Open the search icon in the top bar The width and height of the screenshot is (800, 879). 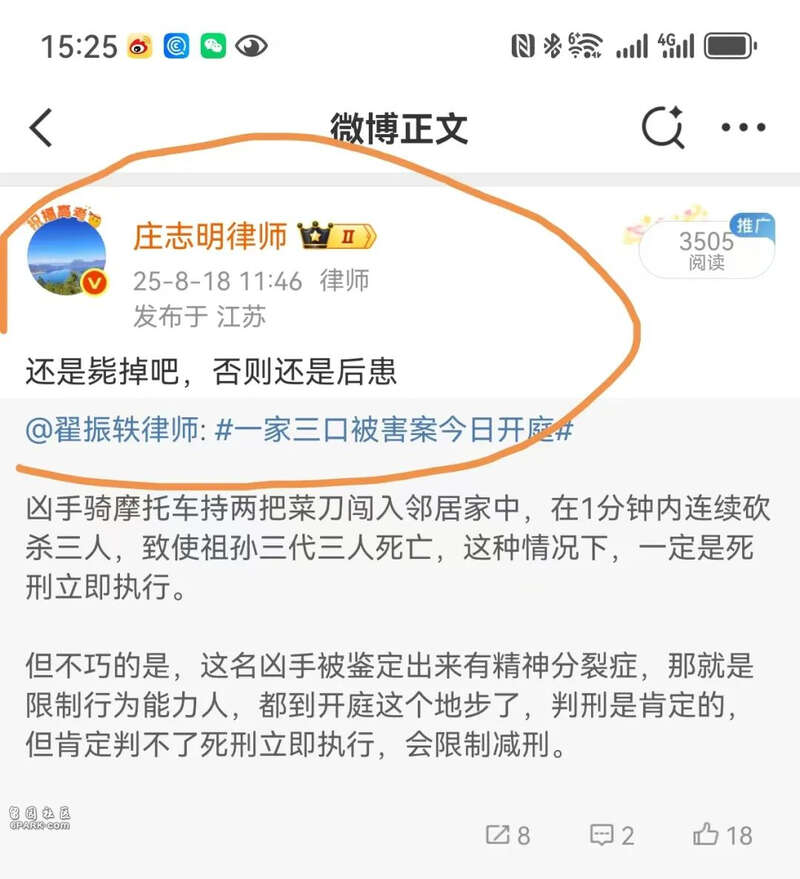point(662,128)
